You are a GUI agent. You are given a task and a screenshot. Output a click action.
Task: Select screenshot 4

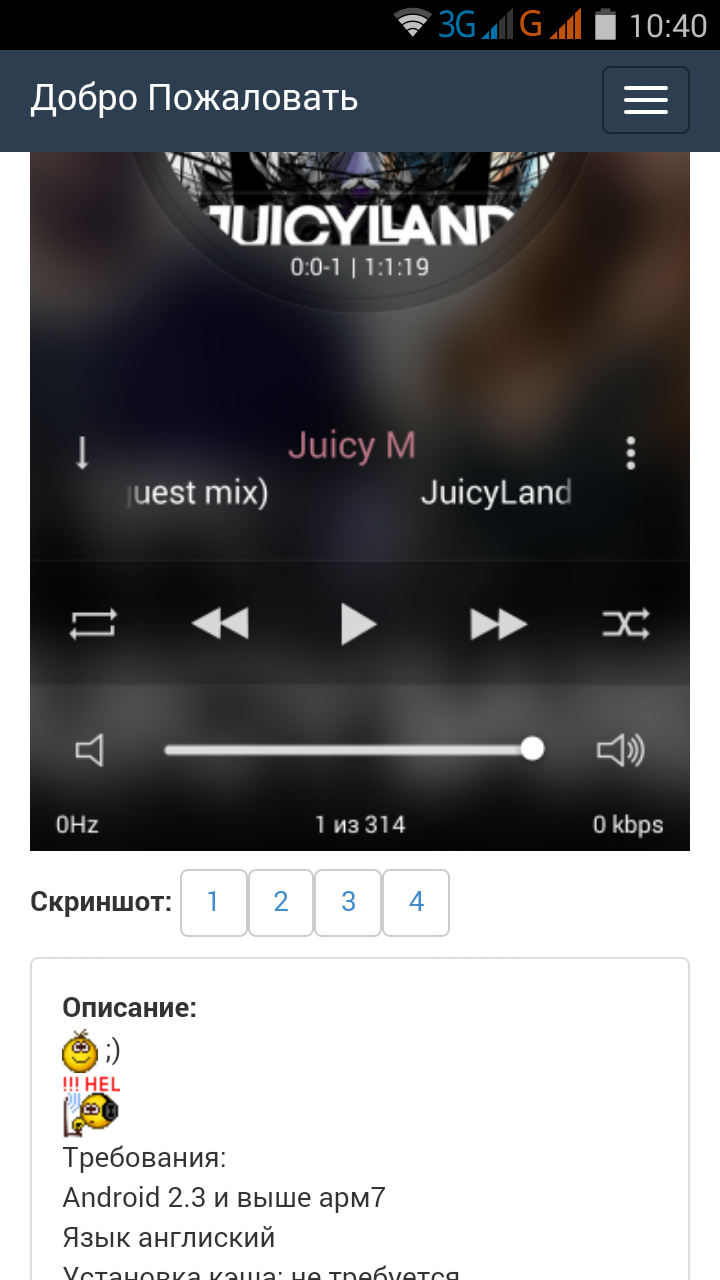416,903
